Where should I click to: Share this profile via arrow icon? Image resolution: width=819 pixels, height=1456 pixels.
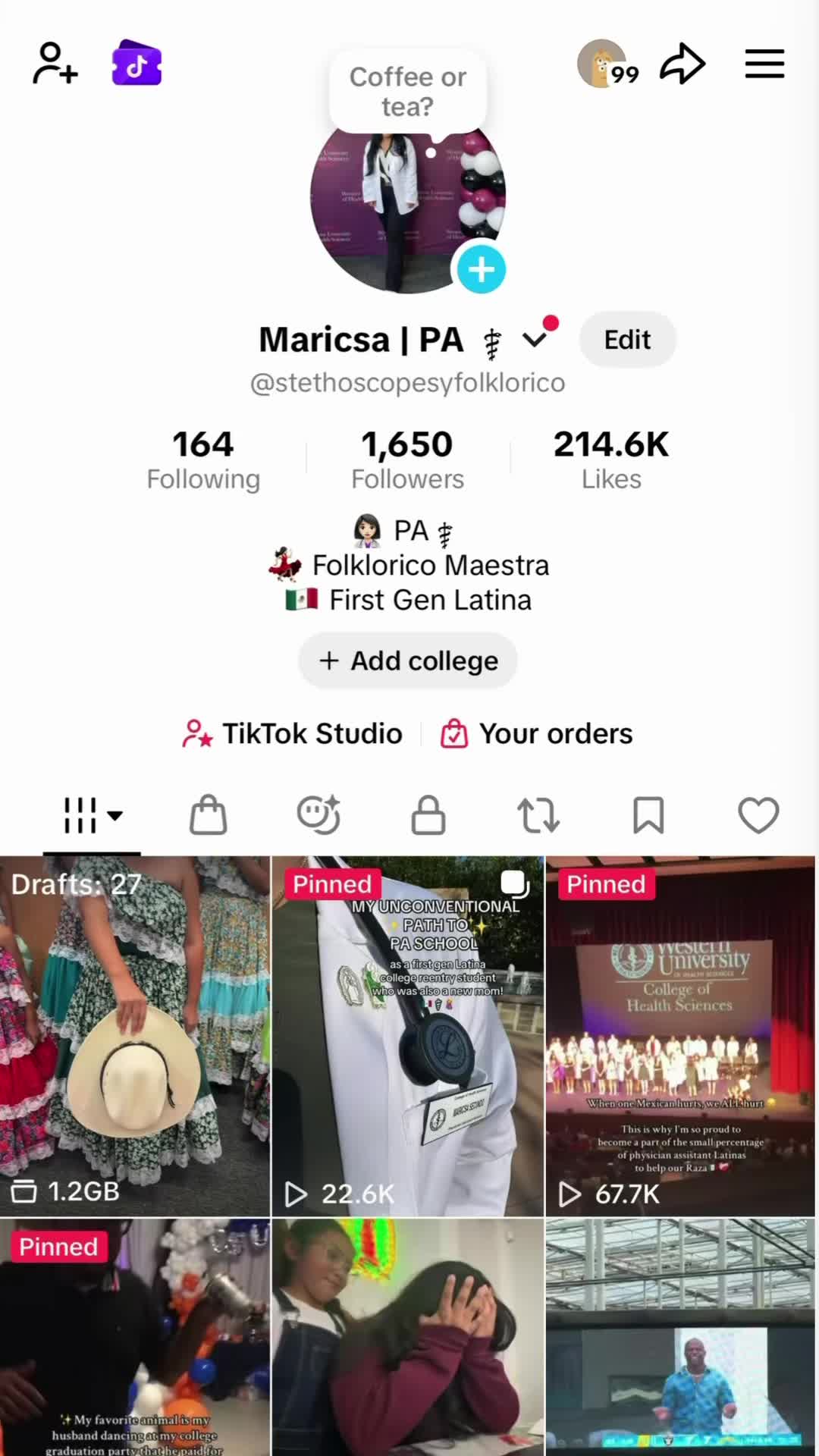[x=682, y=64]
